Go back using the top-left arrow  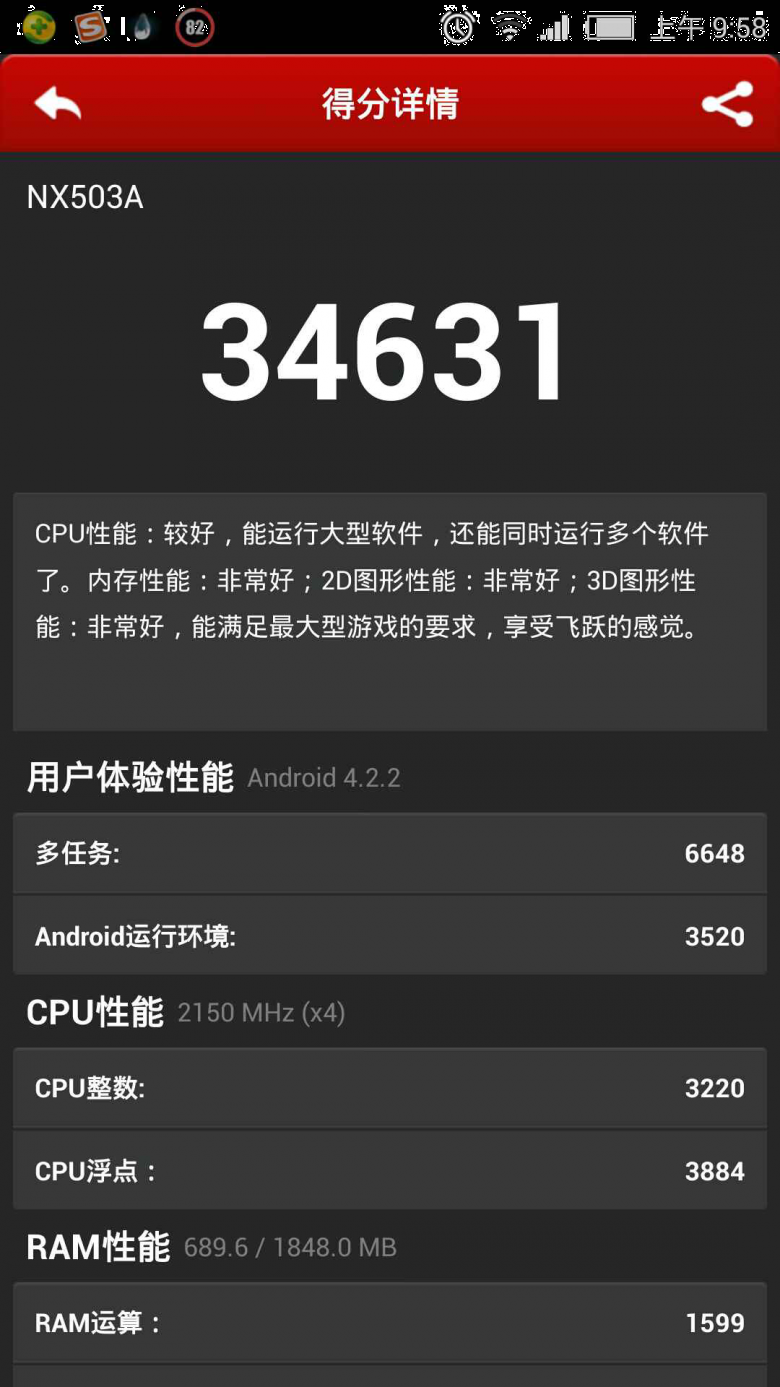coord(57,103)
